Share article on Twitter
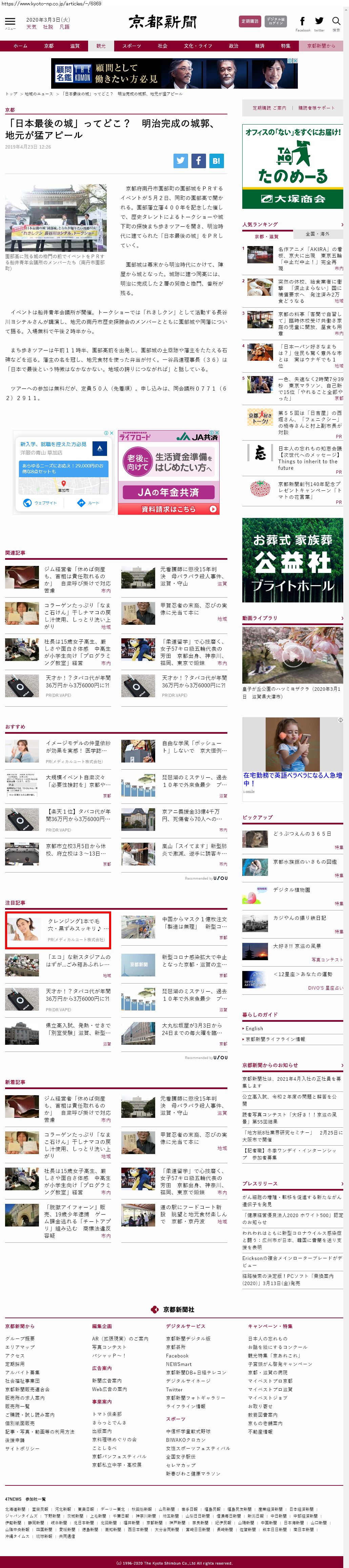Image resolution: width=349 pixels, height=1568 pixels. click(x=181, y=161)
